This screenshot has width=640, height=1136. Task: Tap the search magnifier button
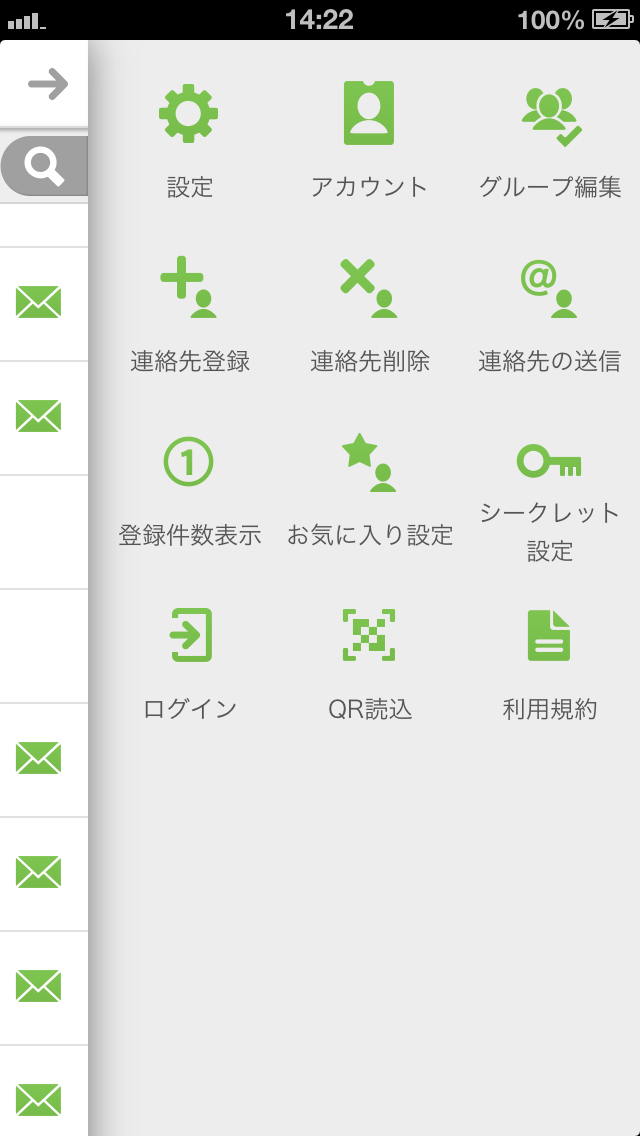[44, 166]
